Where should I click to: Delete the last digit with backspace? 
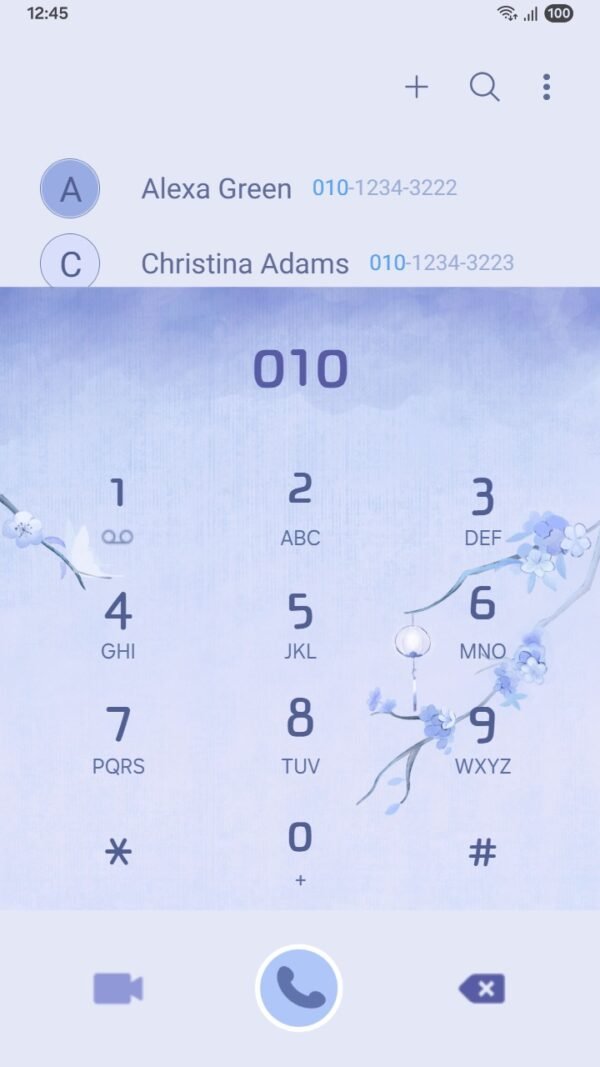point(482,989)
